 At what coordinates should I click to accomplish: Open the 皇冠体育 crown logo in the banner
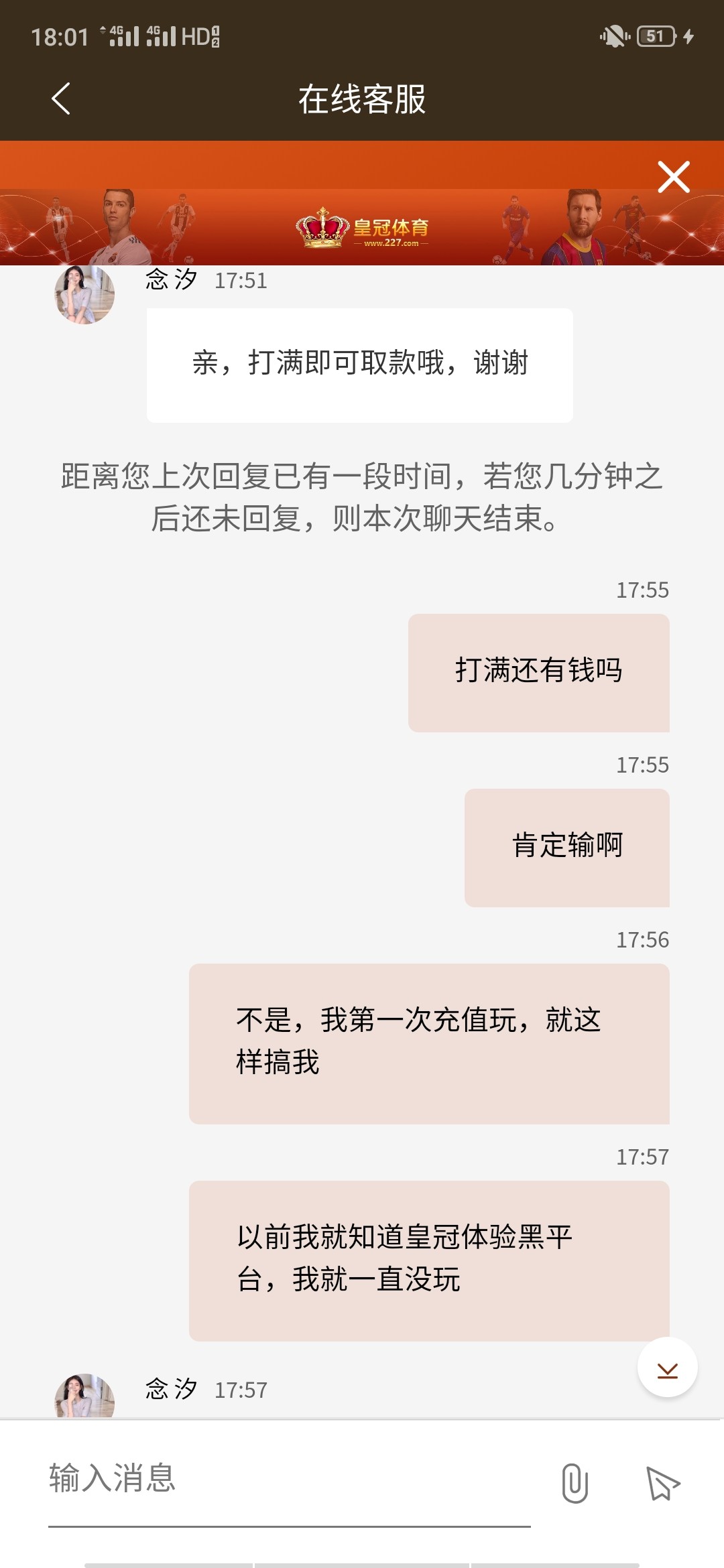tap(322, 228)
